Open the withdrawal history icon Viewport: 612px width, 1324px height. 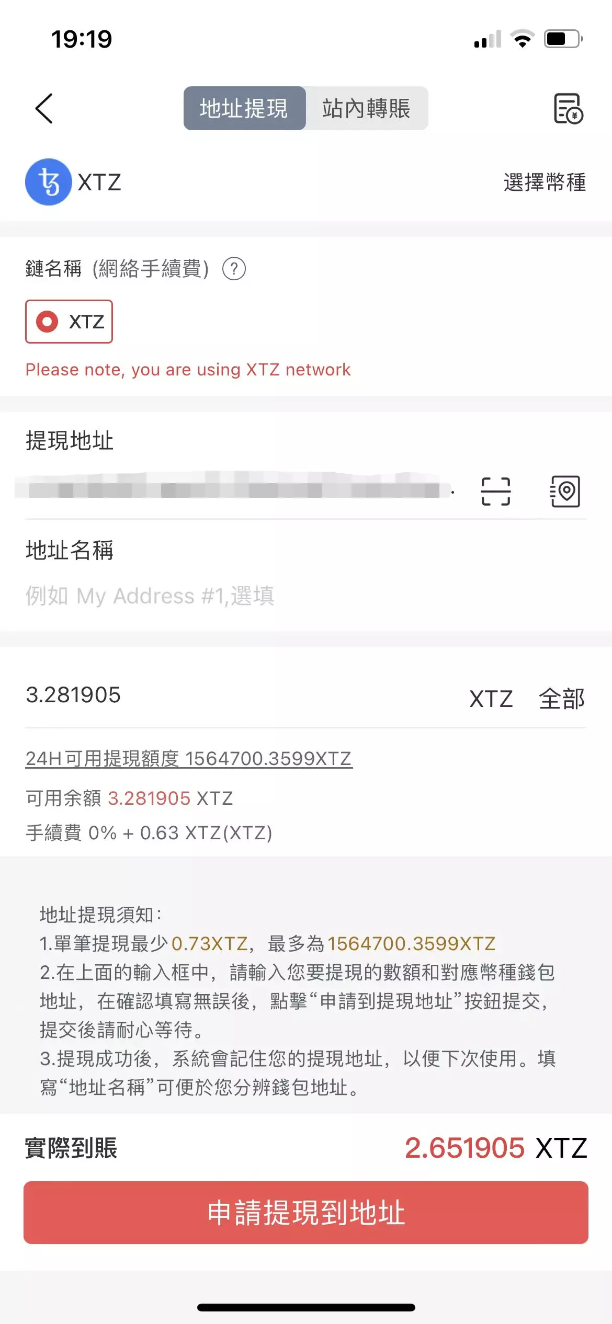[567, 108]
